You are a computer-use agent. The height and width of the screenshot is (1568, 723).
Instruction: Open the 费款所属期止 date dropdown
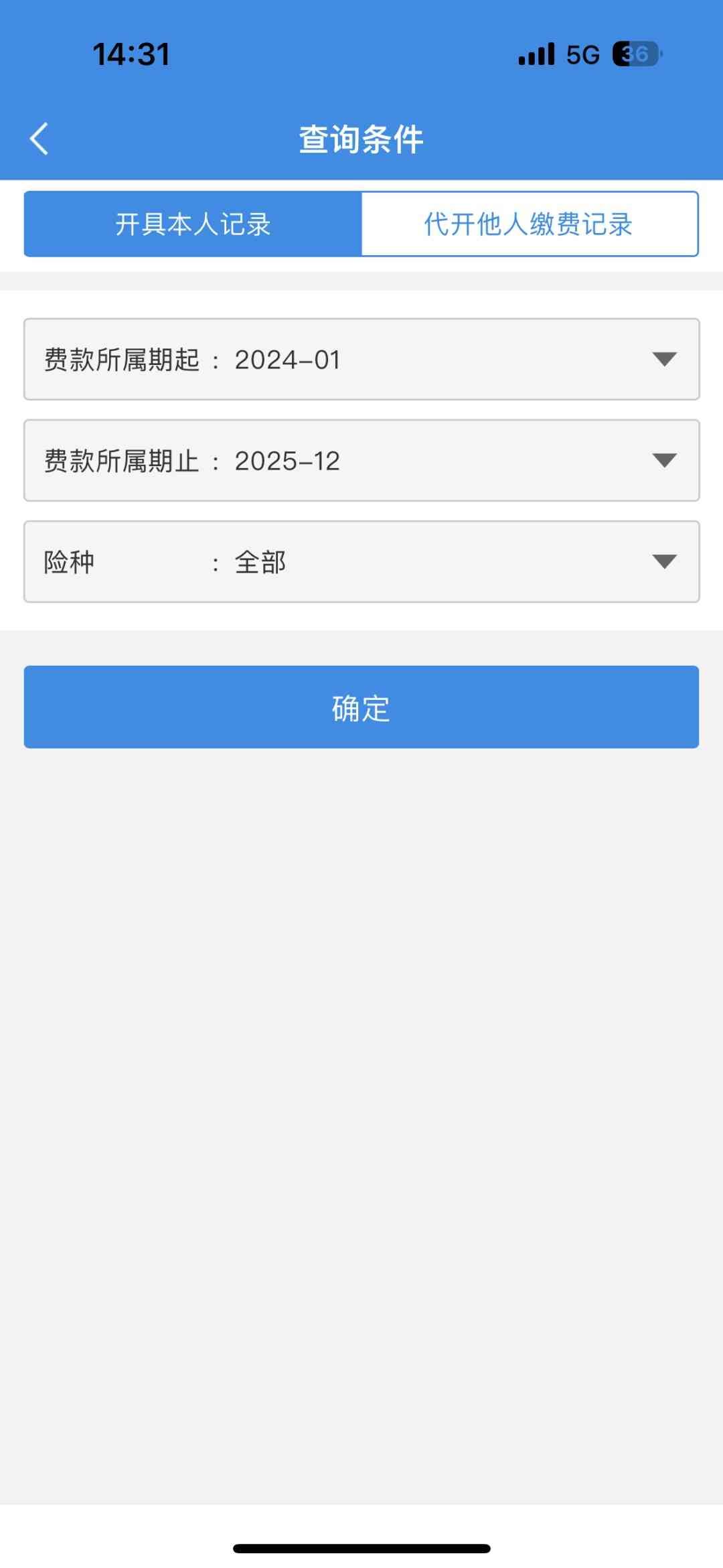pos(361,461)
